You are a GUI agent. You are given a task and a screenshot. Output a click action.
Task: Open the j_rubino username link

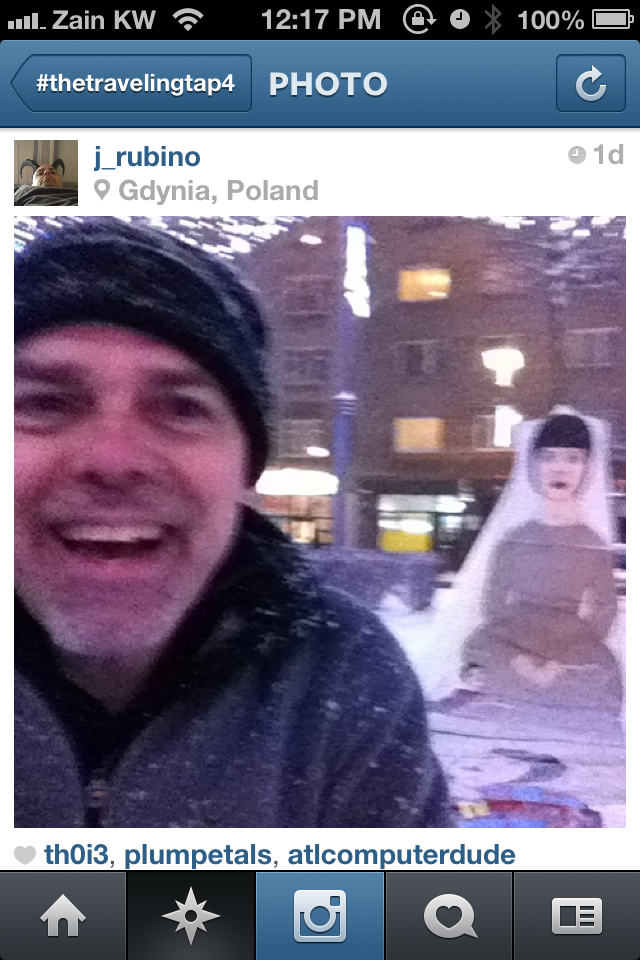[x=147, y=157]
